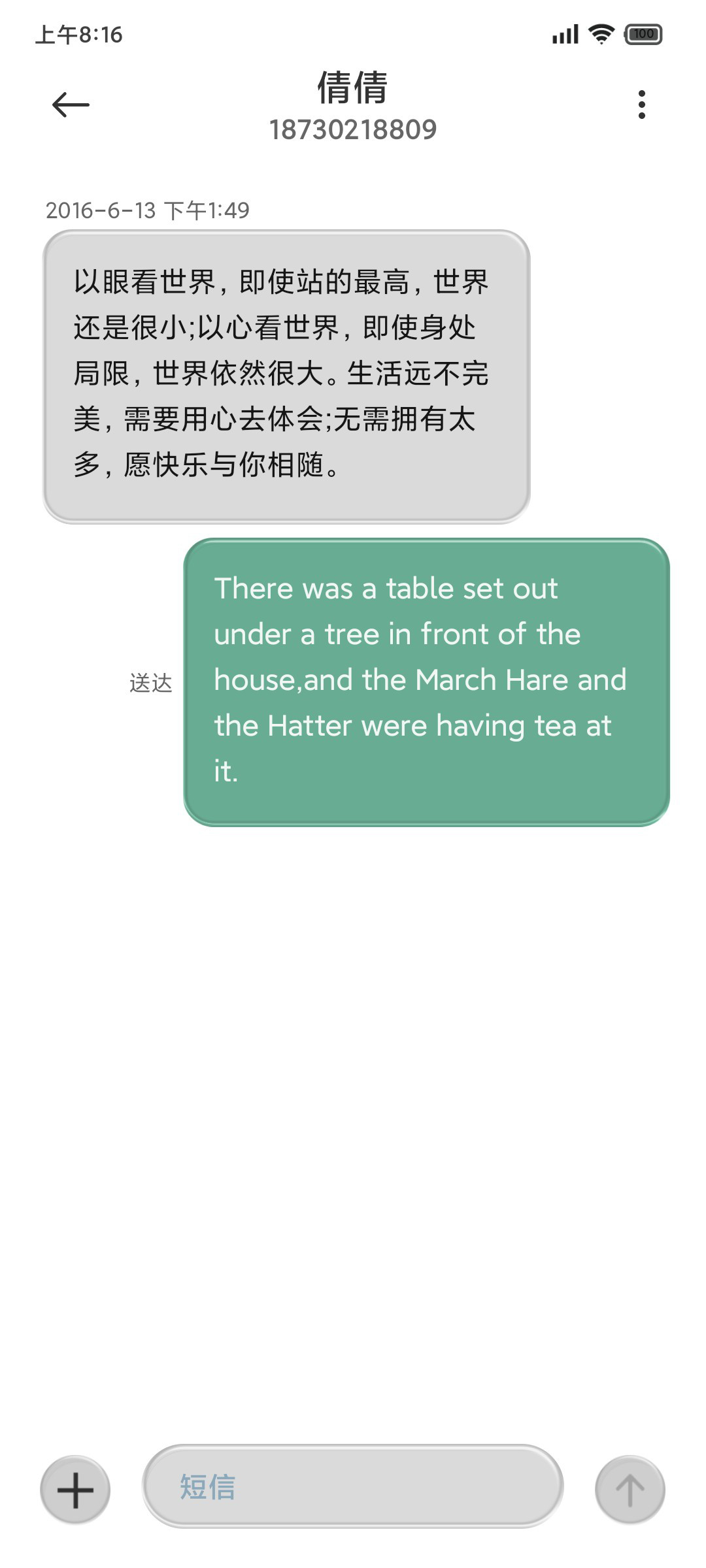Go back using the arrow icon
706x1568 pixels.
tap(71, 105)
